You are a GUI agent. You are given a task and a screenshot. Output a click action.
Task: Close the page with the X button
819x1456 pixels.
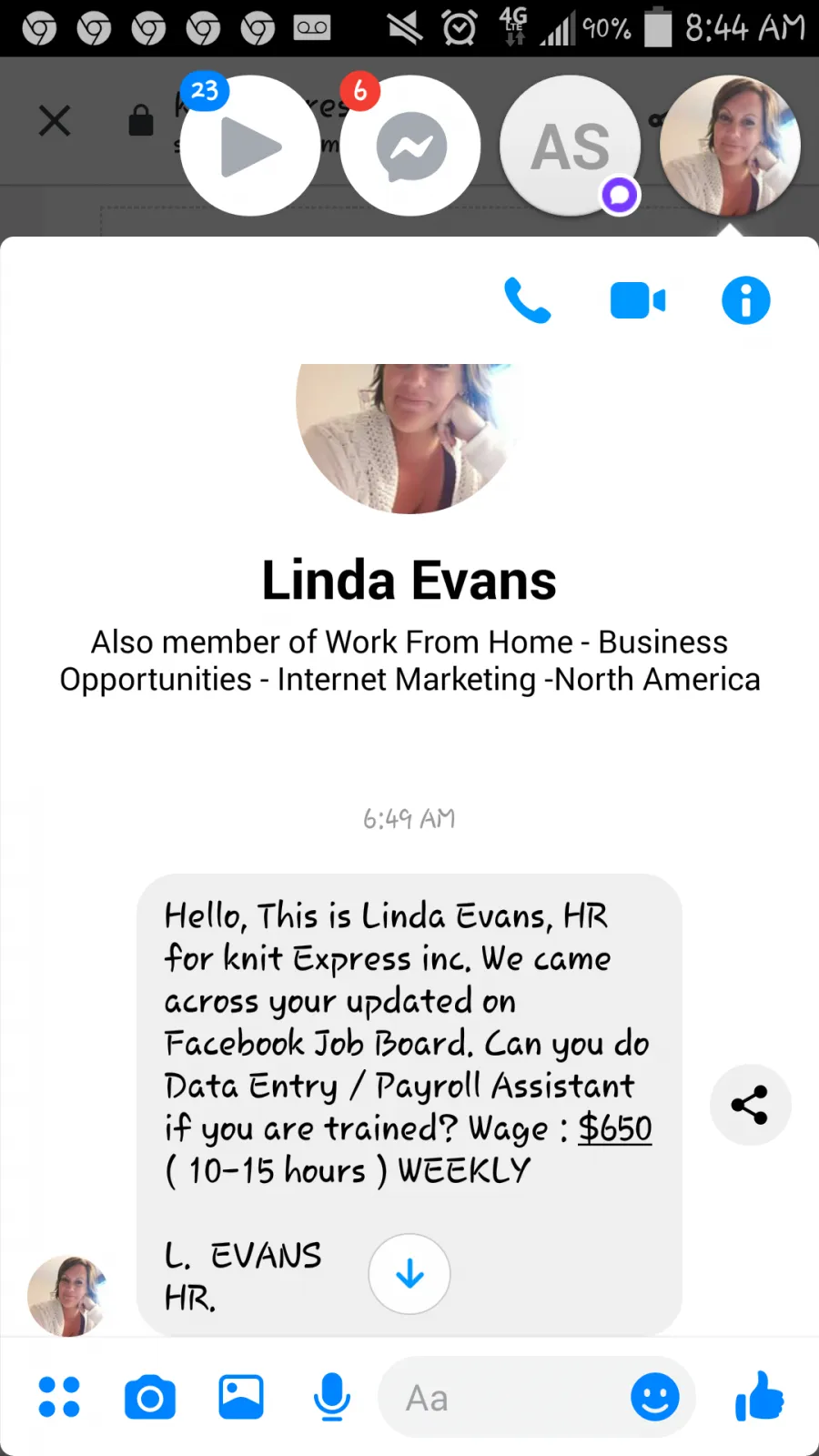click(55, 120)
